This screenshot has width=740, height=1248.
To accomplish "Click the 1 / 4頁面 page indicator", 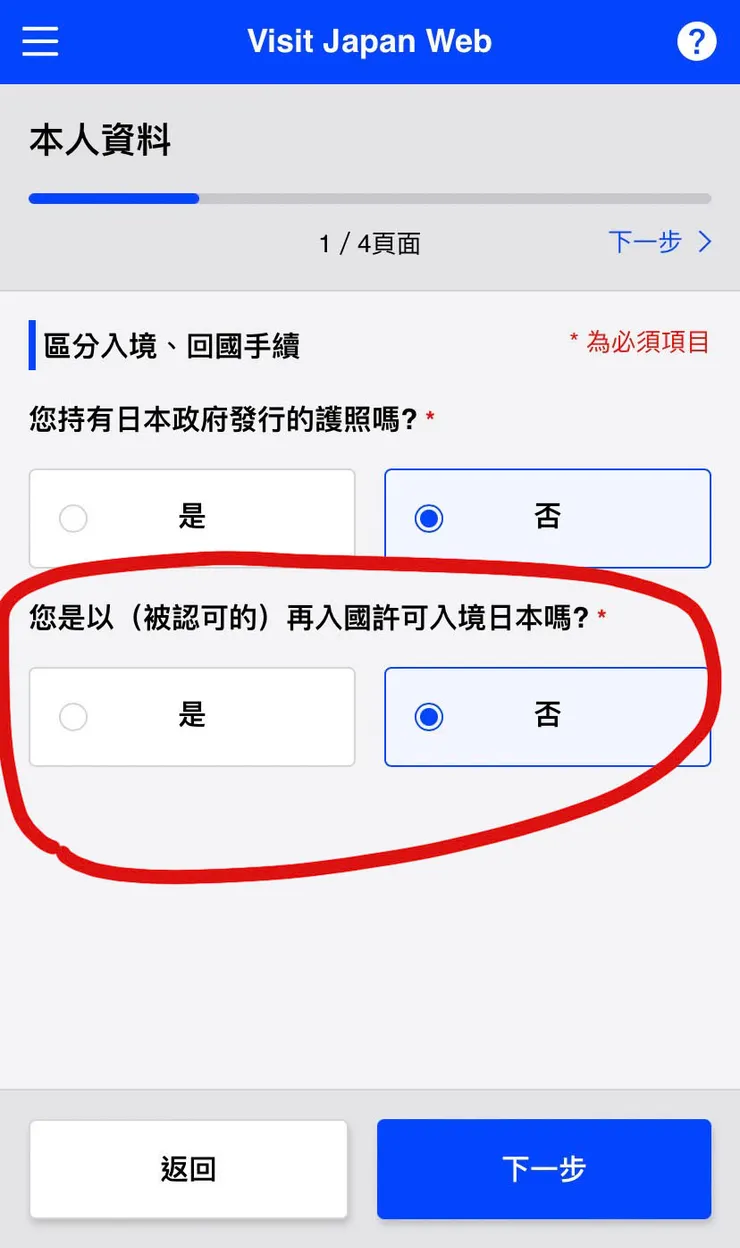I will pos(370,243).
